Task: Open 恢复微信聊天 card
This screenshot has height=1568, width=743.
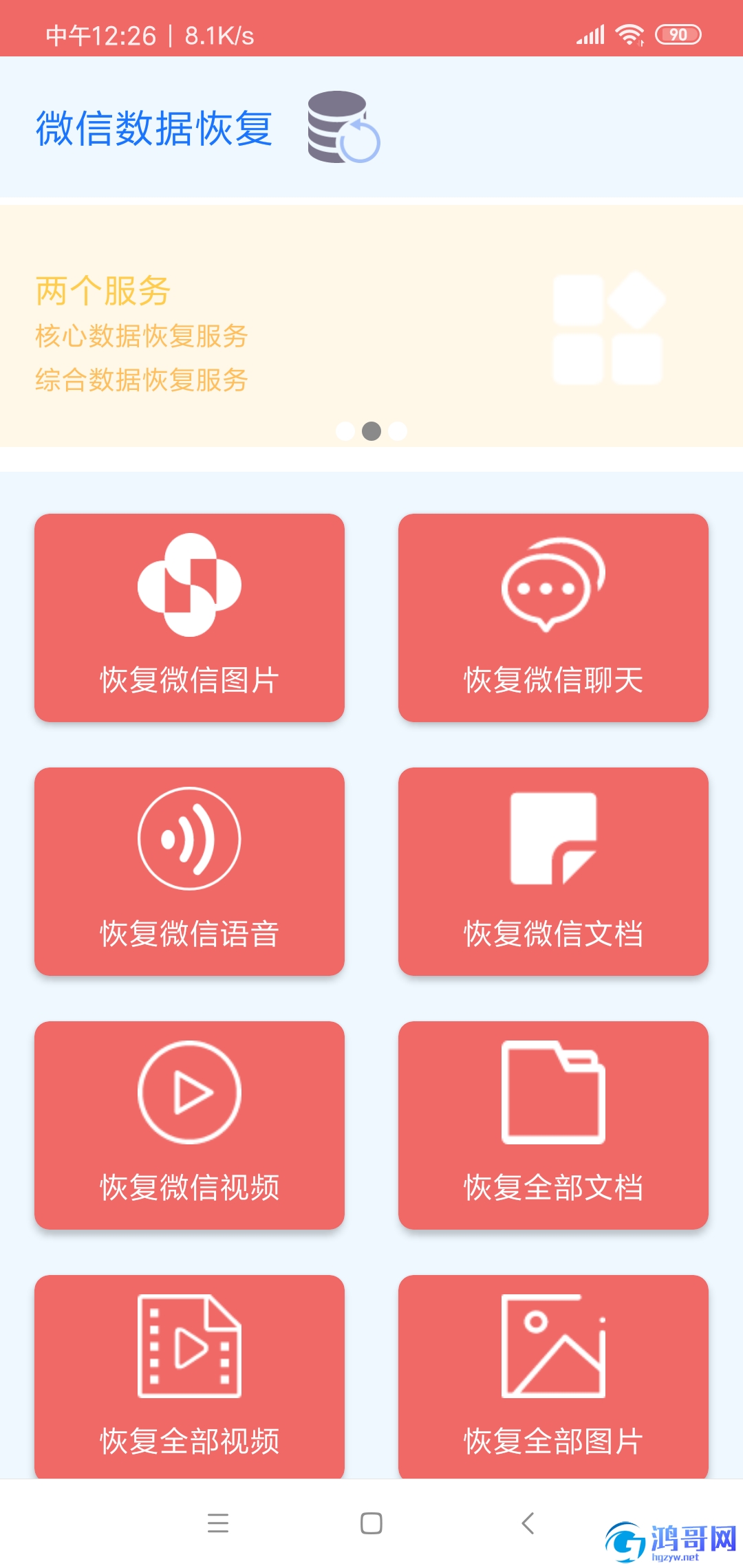Action: tap(553, 618)
